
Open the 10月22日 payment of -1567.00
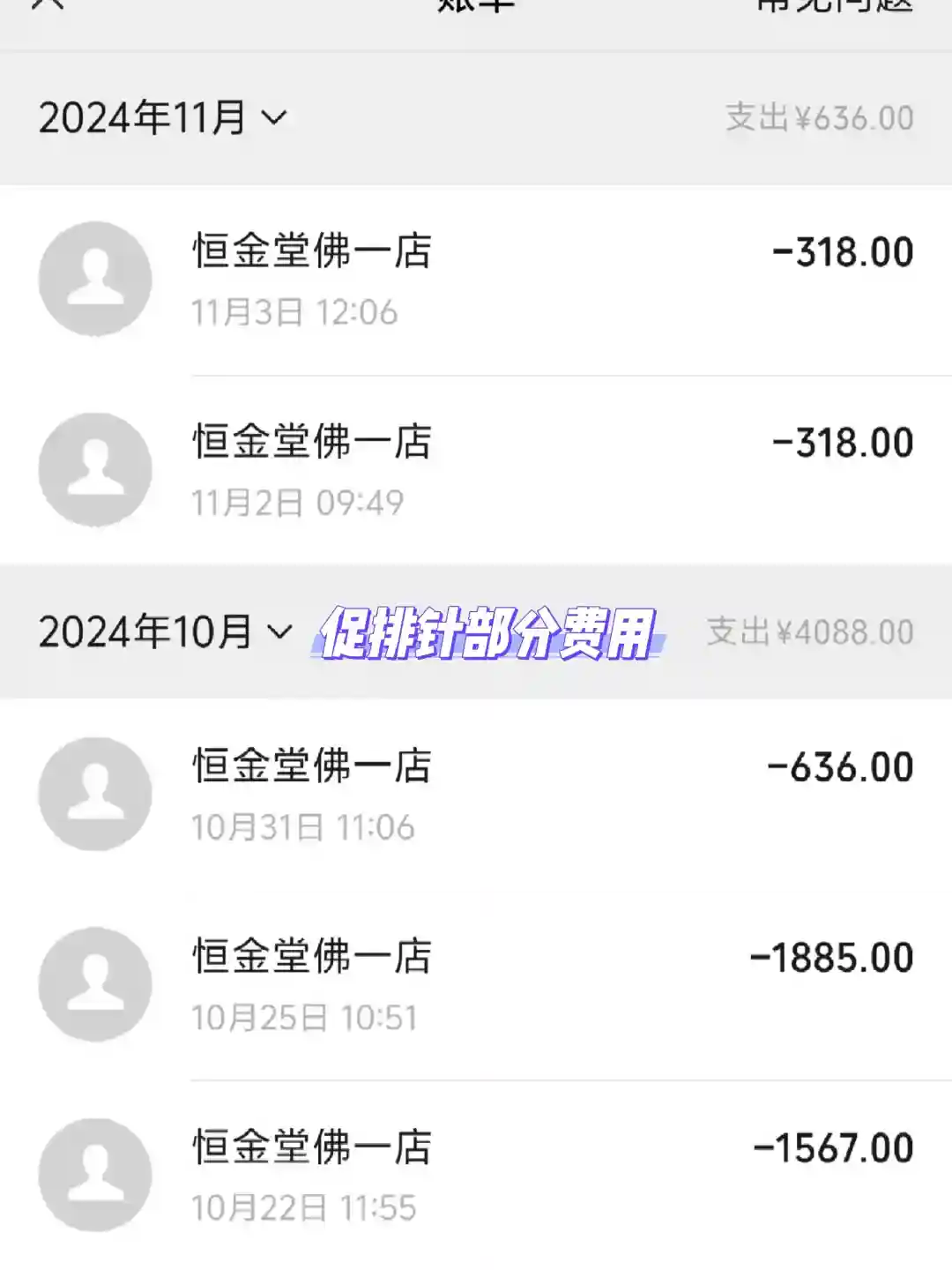[476, 1176]
